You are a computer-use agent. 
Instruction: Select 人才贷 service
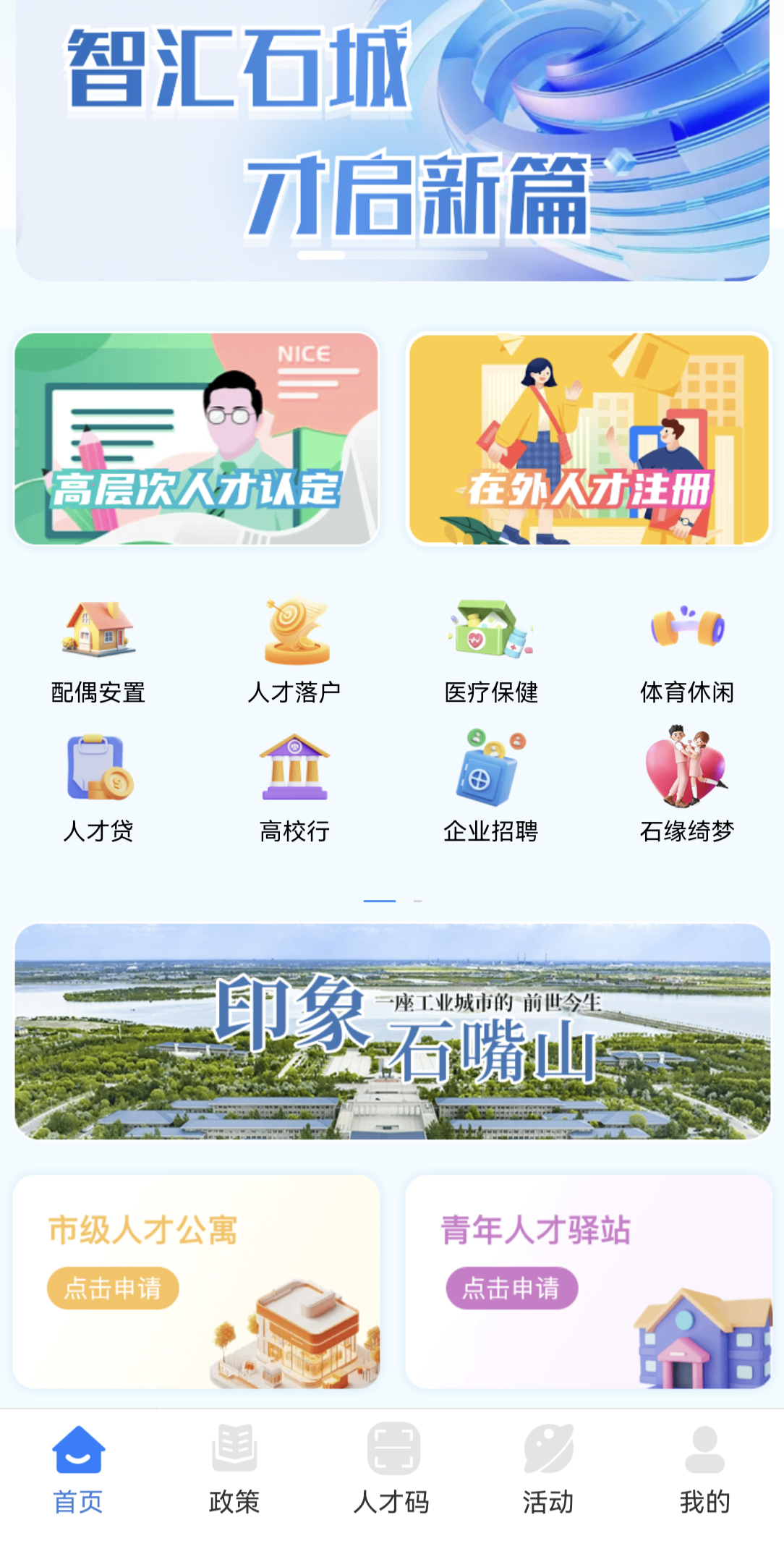point(98,789)
